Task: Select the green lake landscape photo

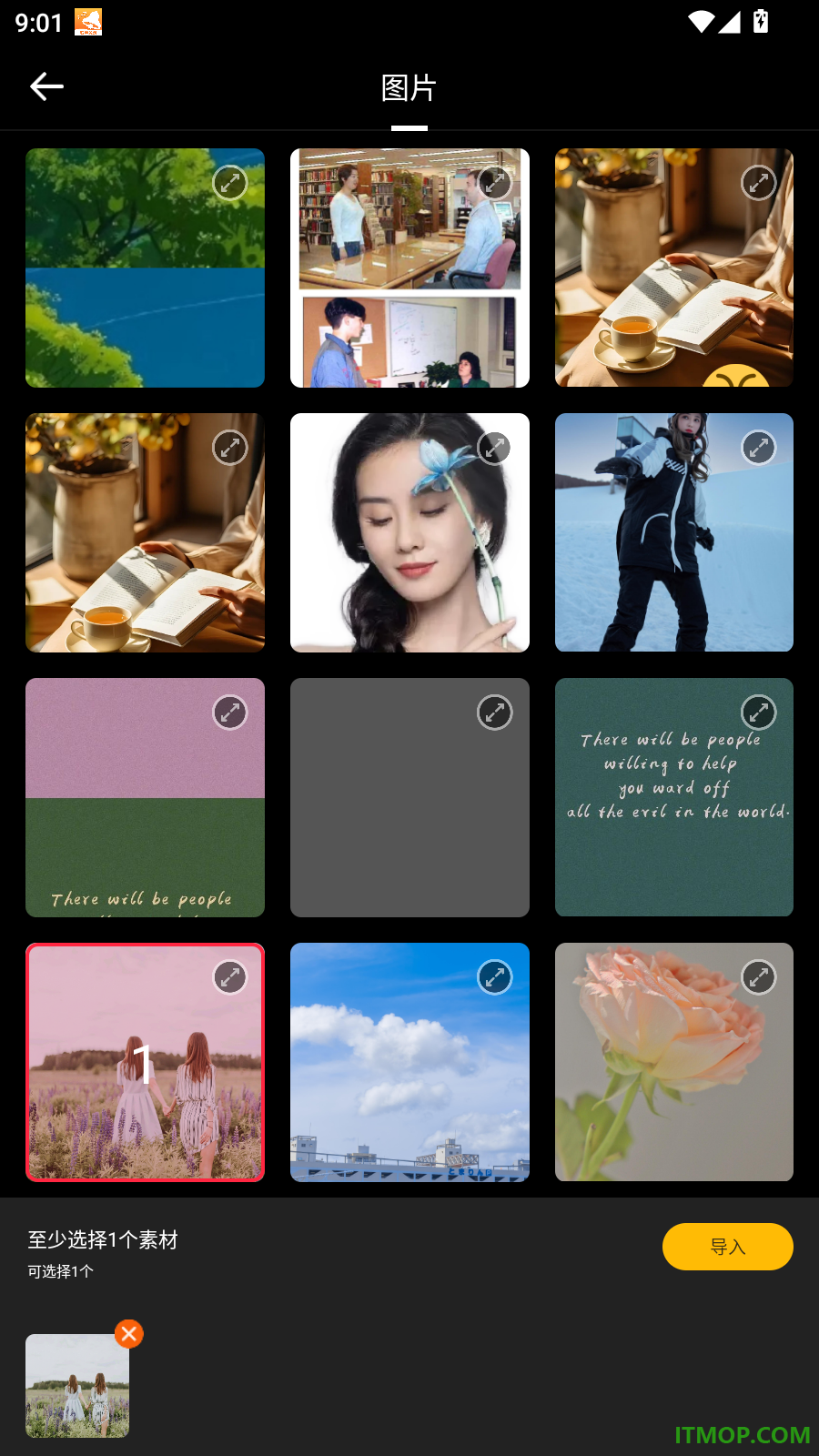Action: [145, 268]
